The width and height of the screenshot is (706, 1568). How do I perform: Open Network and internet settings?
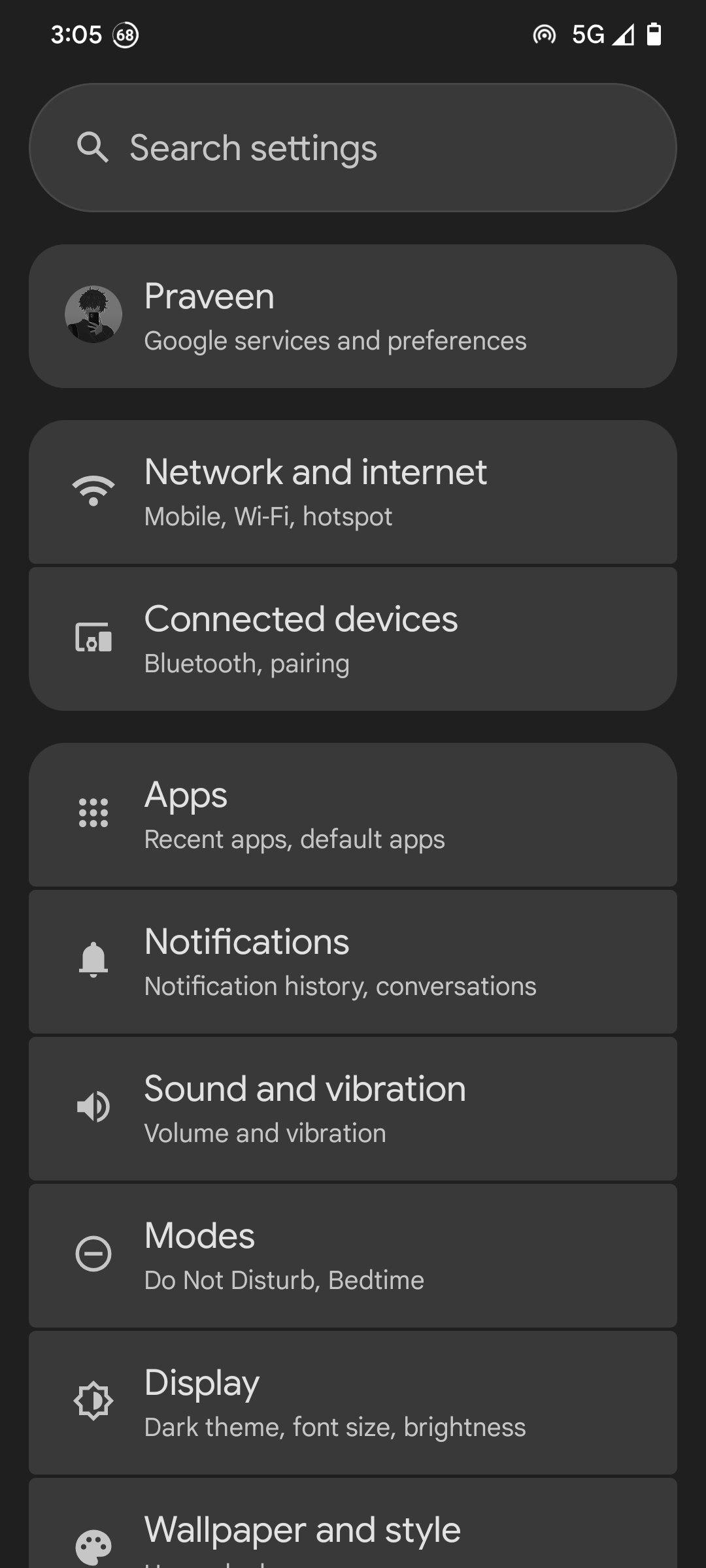pos(353,492)
